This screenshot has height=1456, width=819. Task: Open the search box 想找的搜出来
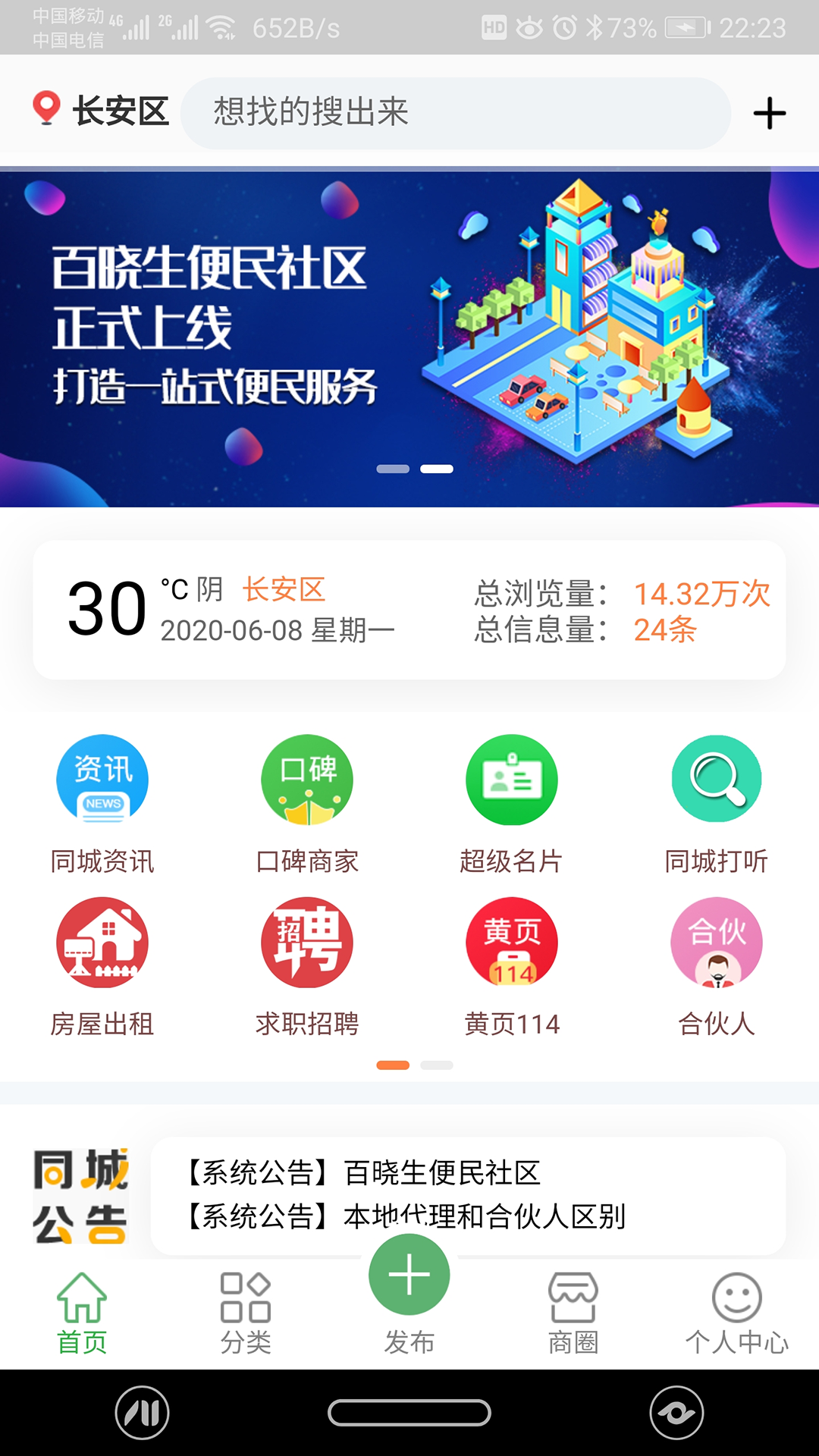[455, 113]
